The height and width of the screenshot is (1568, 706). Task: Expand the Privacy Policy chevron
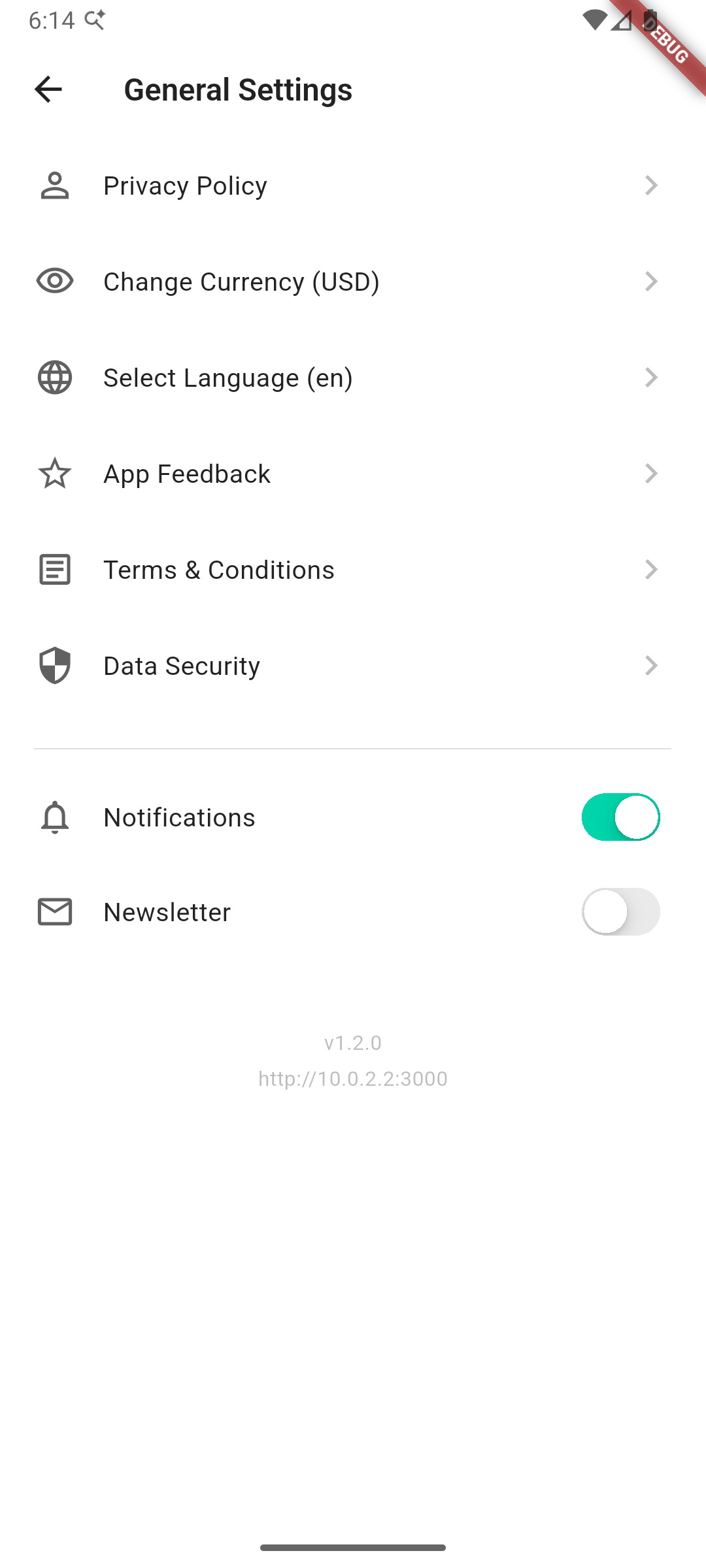(652, 186)
